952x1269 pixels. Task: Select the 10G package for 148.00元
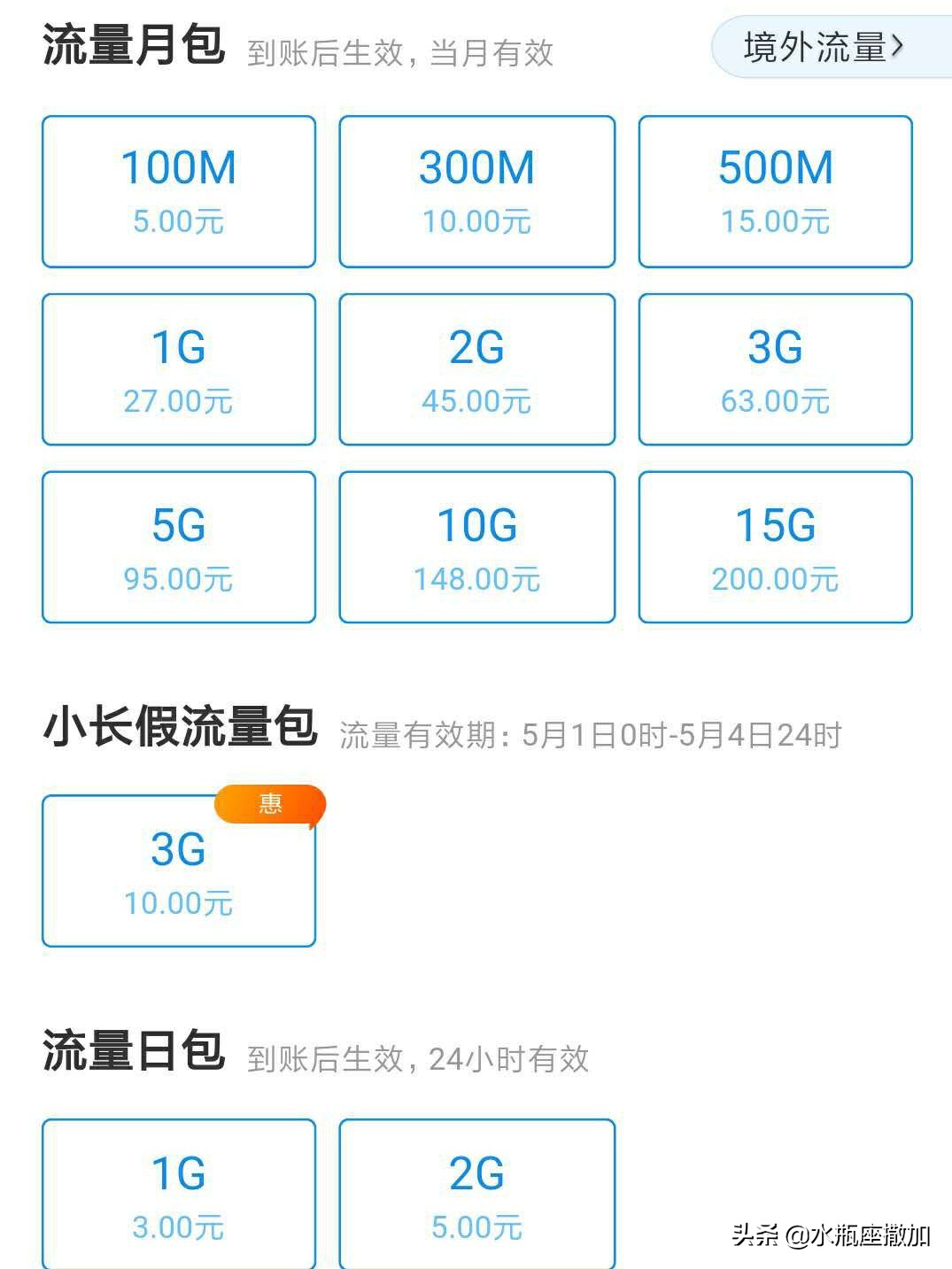[476, 546]
